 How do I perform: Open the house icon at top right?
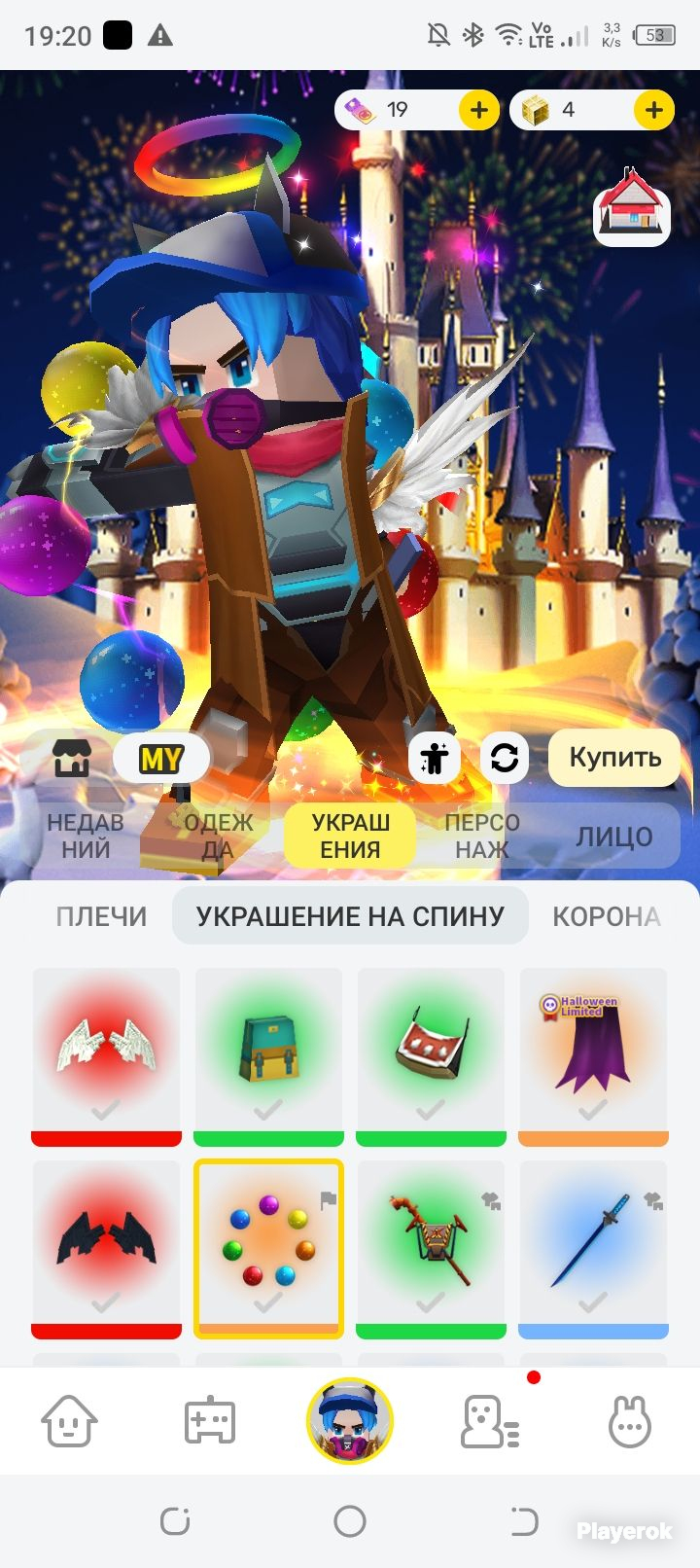pos(632,206)
